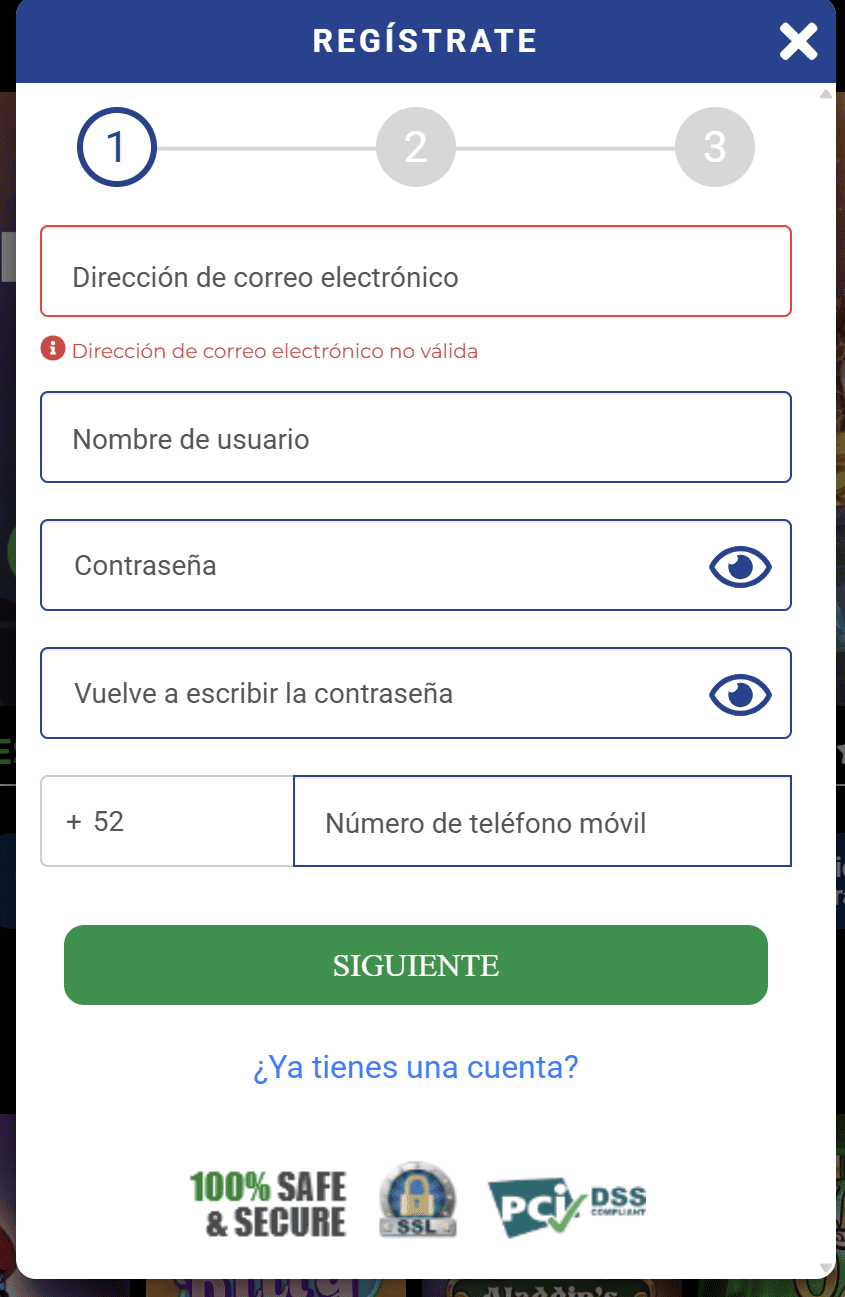Continue with the SIGUIENTE button
Image resolution: width=845 pixels, height=1297 pixels.
415,965
